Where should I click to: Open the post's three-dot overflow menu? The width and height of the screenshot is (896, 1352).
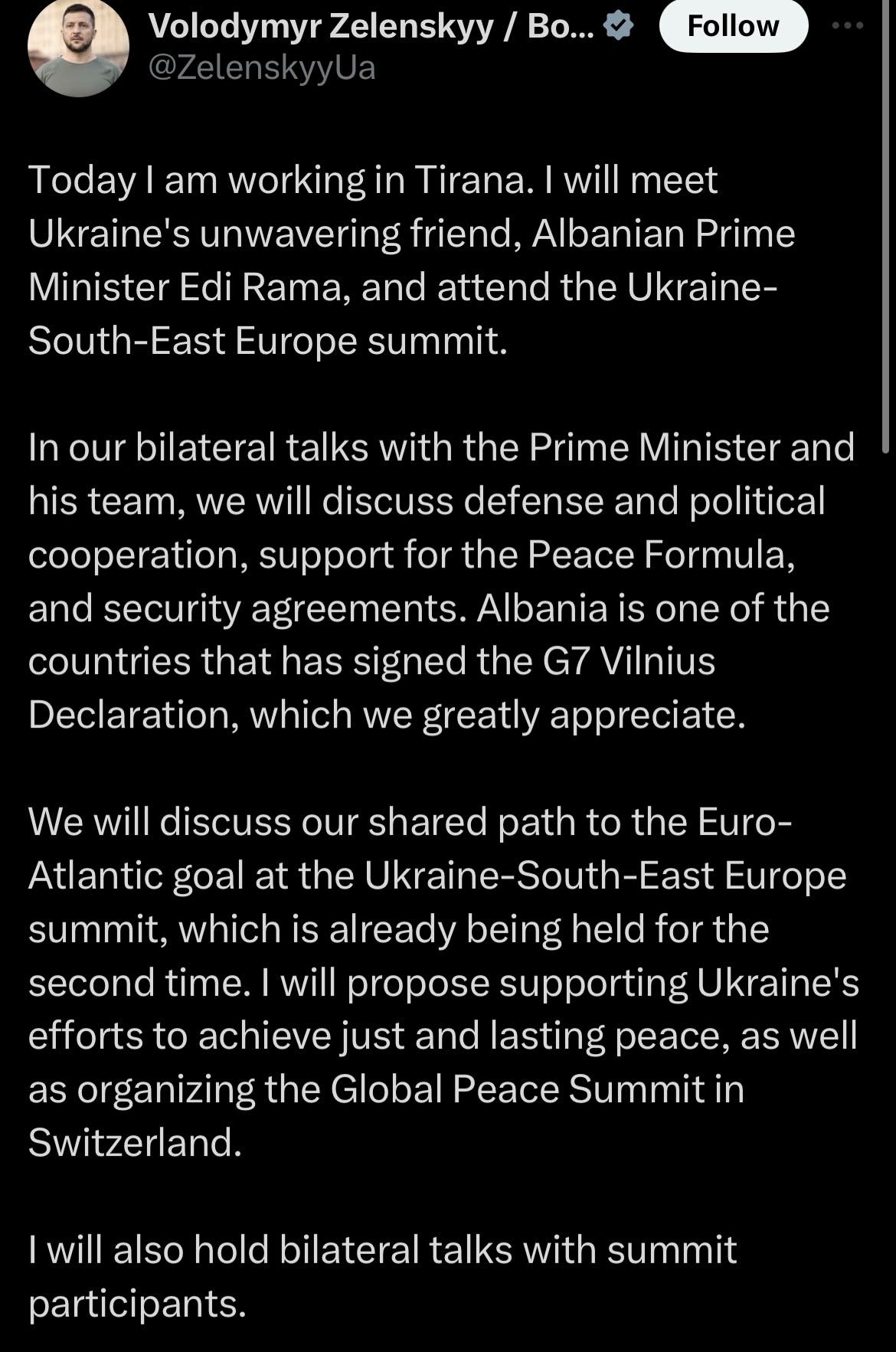pyautogui.click(x=848, y=26)
